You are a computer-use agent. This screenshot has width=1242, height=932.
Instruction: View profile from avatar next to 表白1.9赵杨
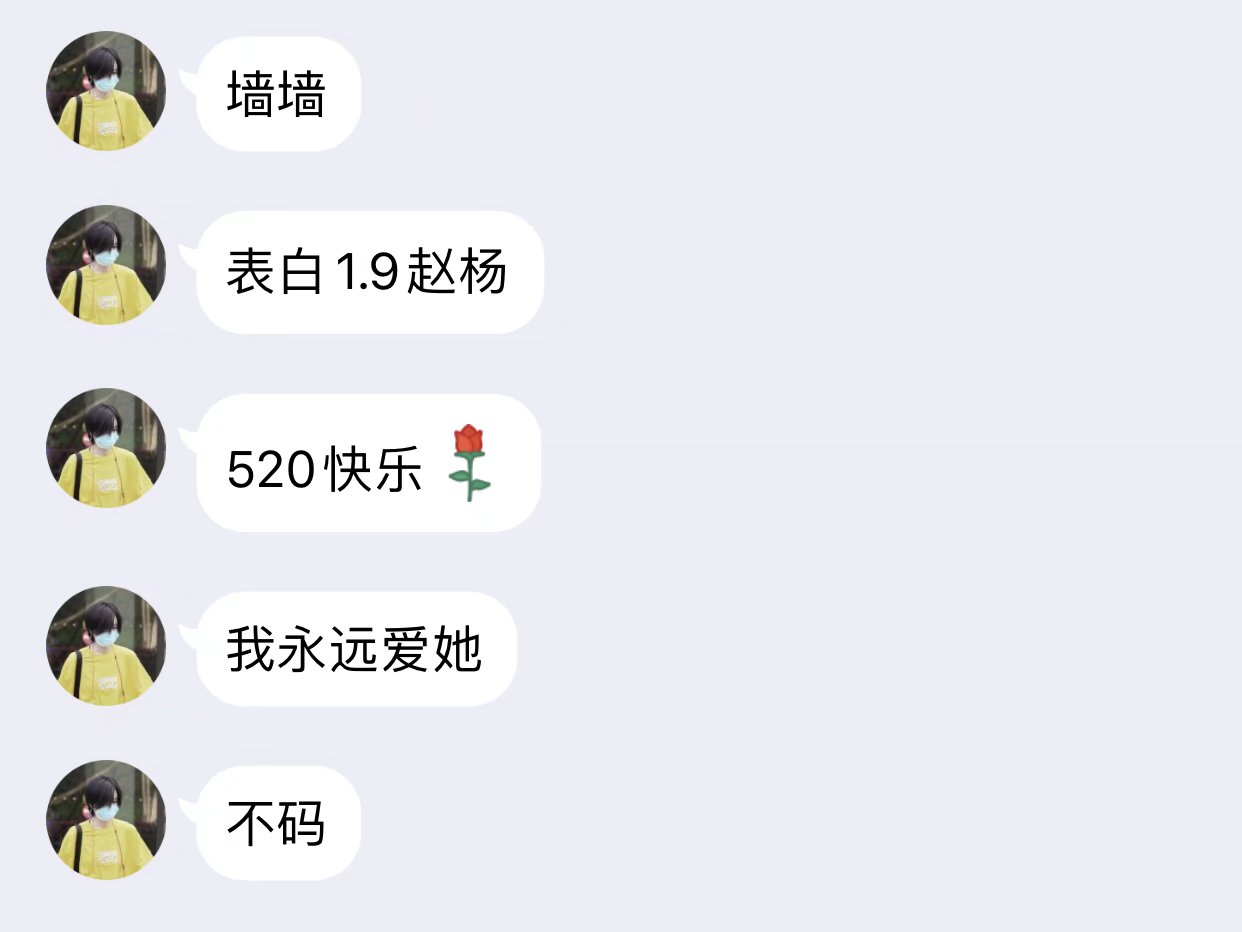pos(106,265)
